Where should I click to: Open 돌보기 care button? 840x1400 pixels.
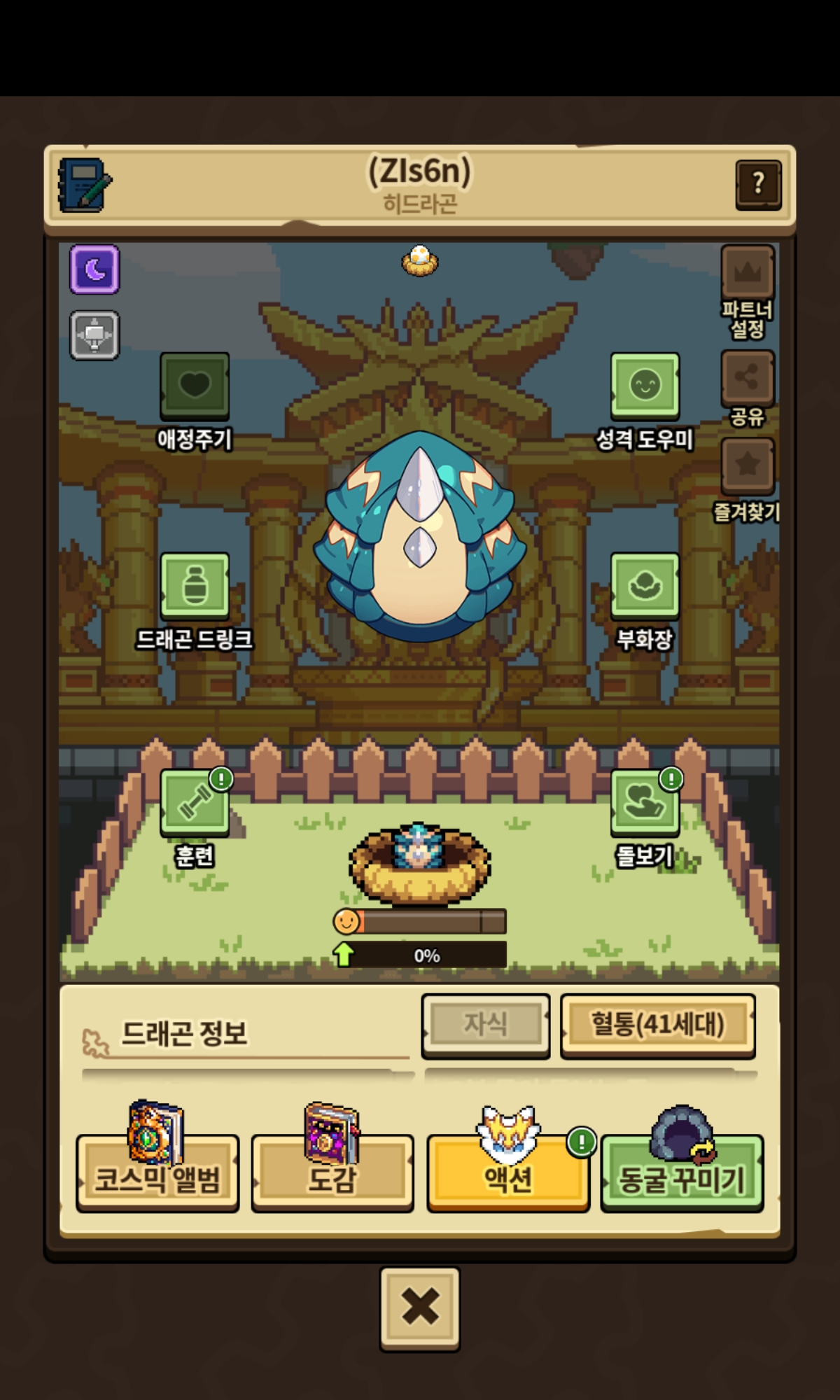point(645,802)
